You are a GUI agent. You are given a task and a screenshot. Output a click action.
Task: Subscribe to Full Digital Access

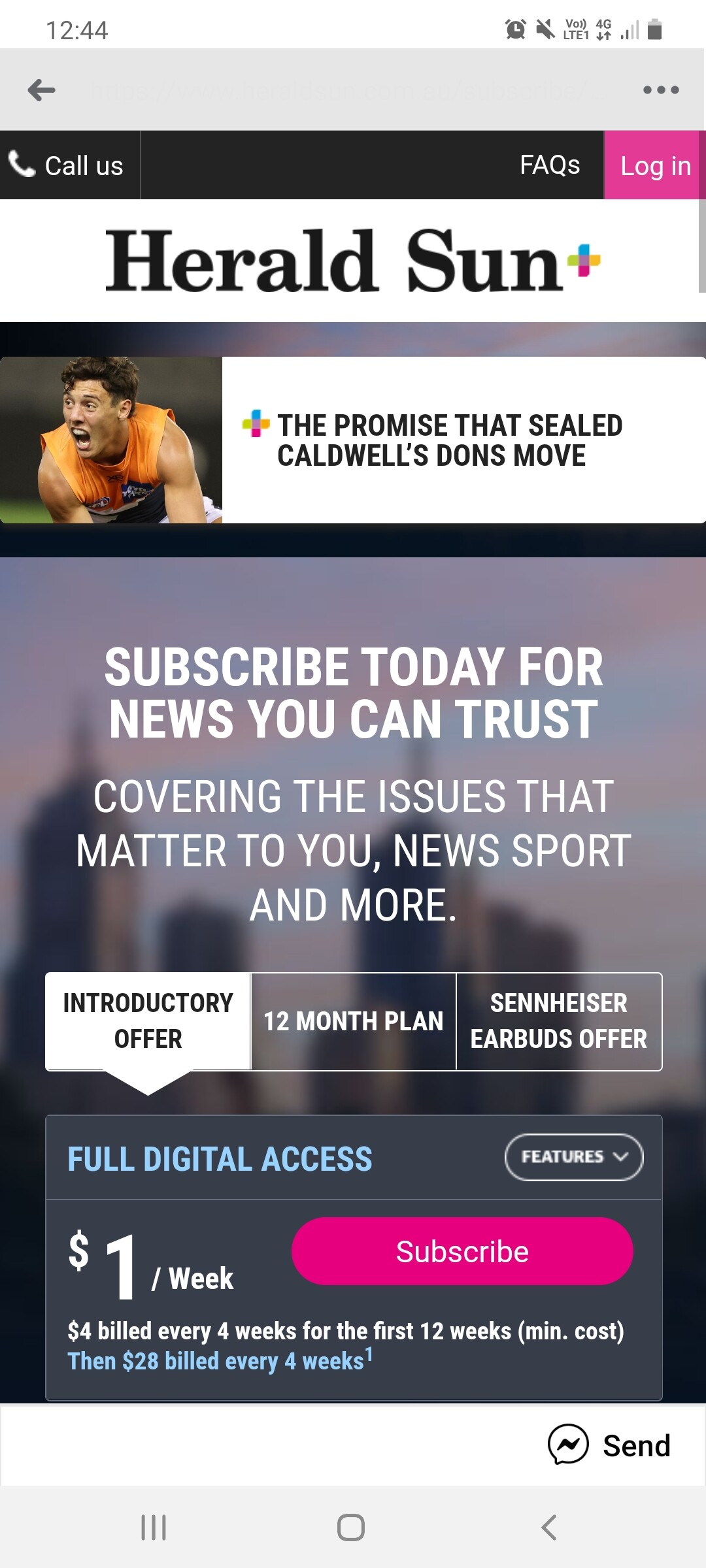(462, 1251)
